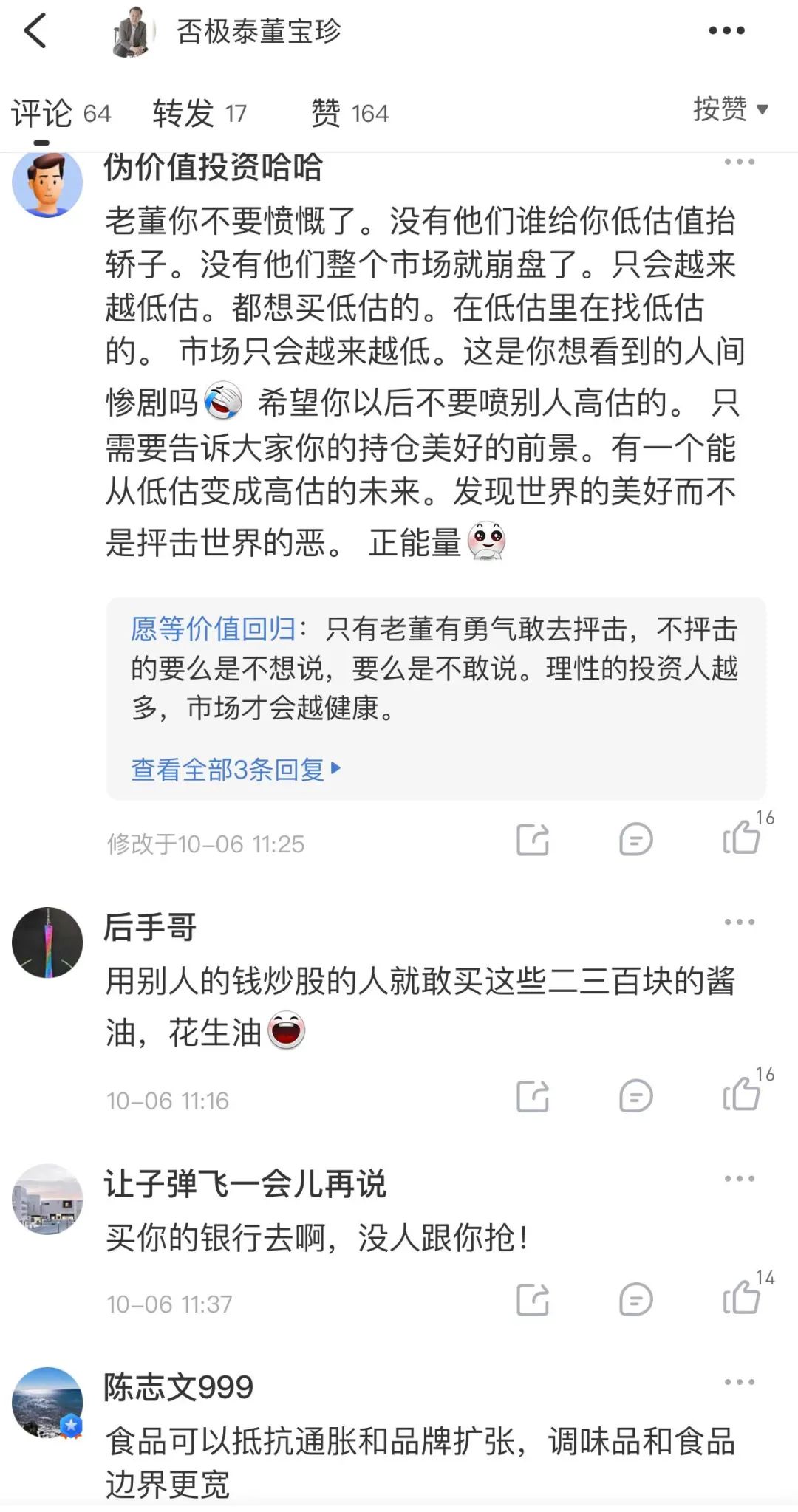The image size is (798, 1512).
Task: Like 后手哥's comment
Action: [741, 1095]
